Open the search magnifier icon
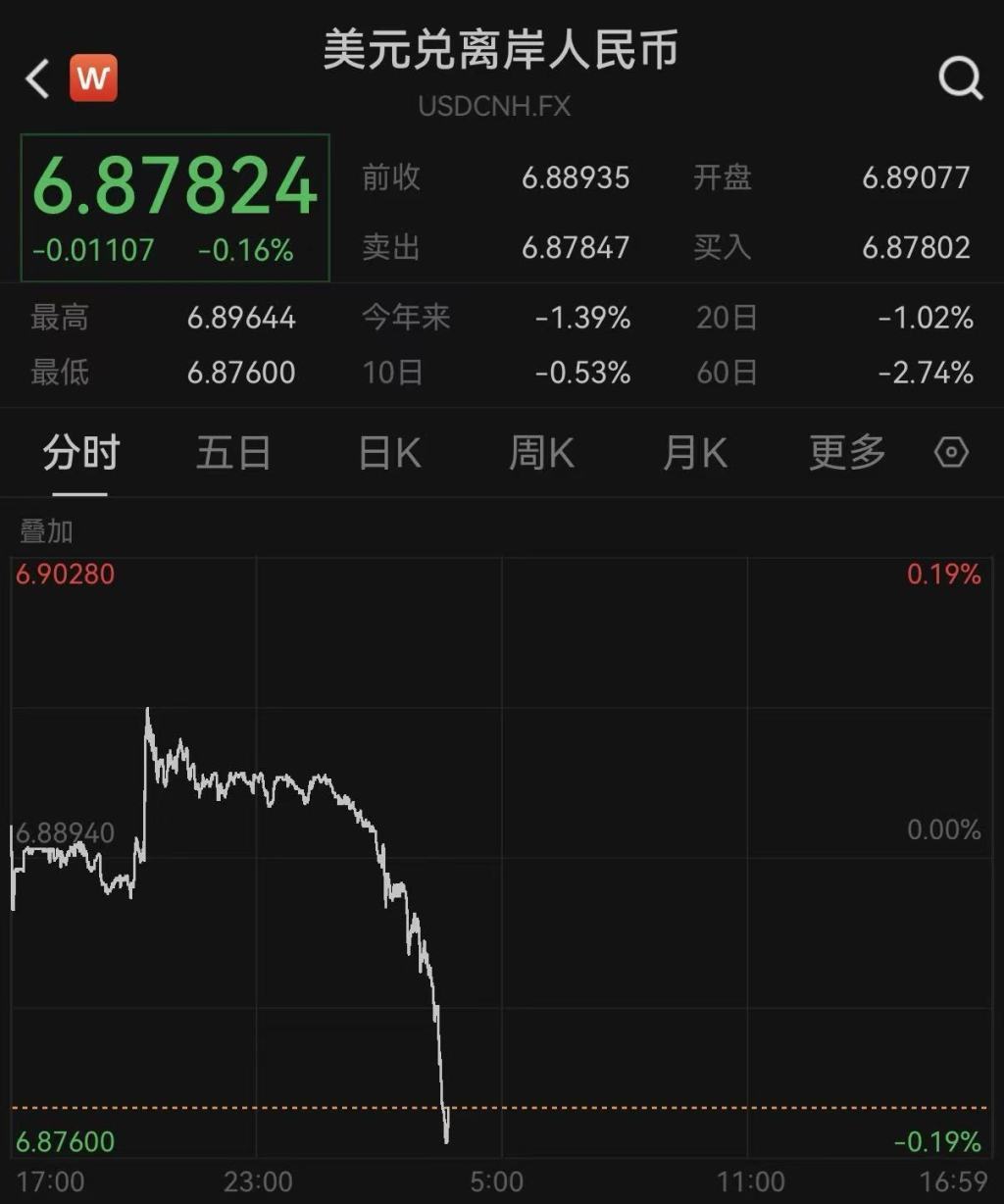 pos(960,78)
